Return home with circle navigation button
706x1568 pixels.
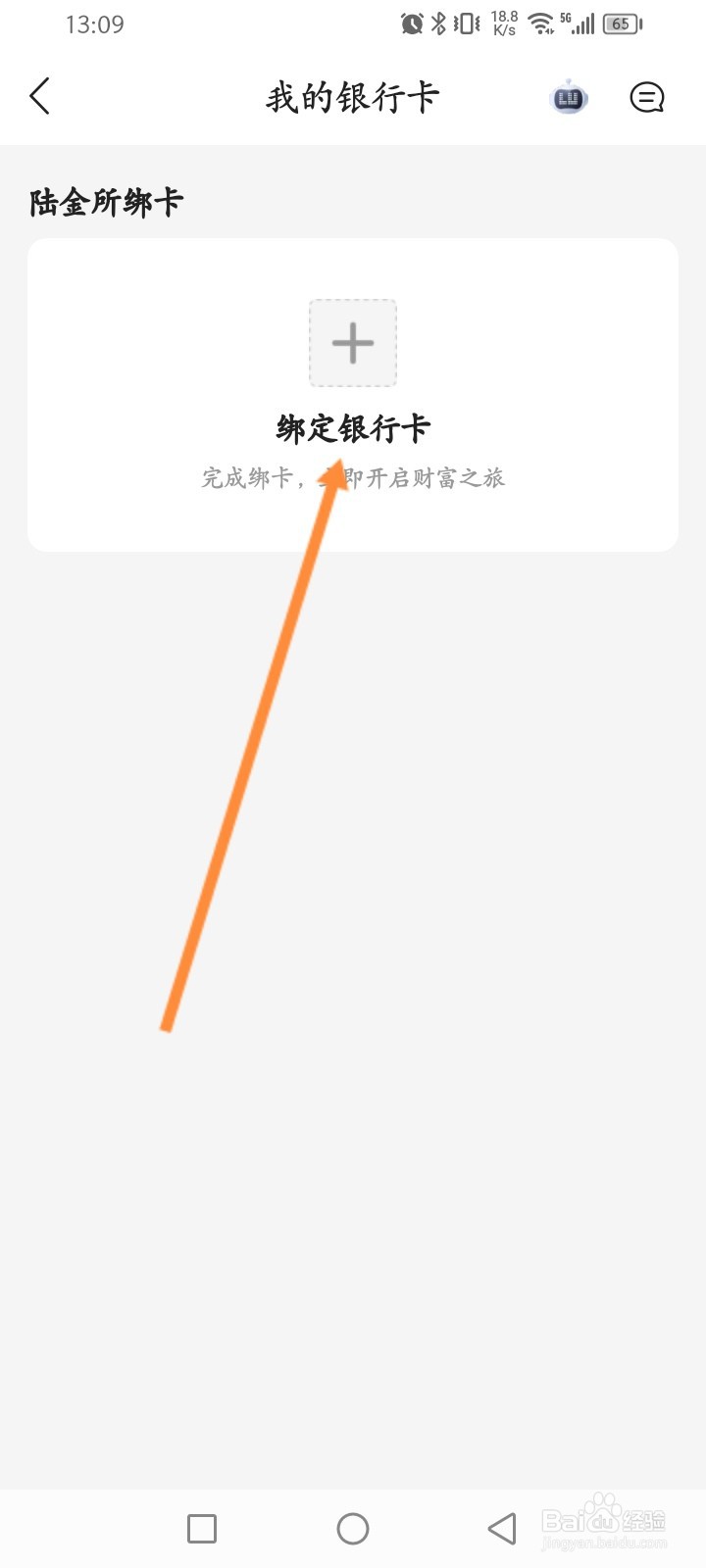click(353, 1527)
